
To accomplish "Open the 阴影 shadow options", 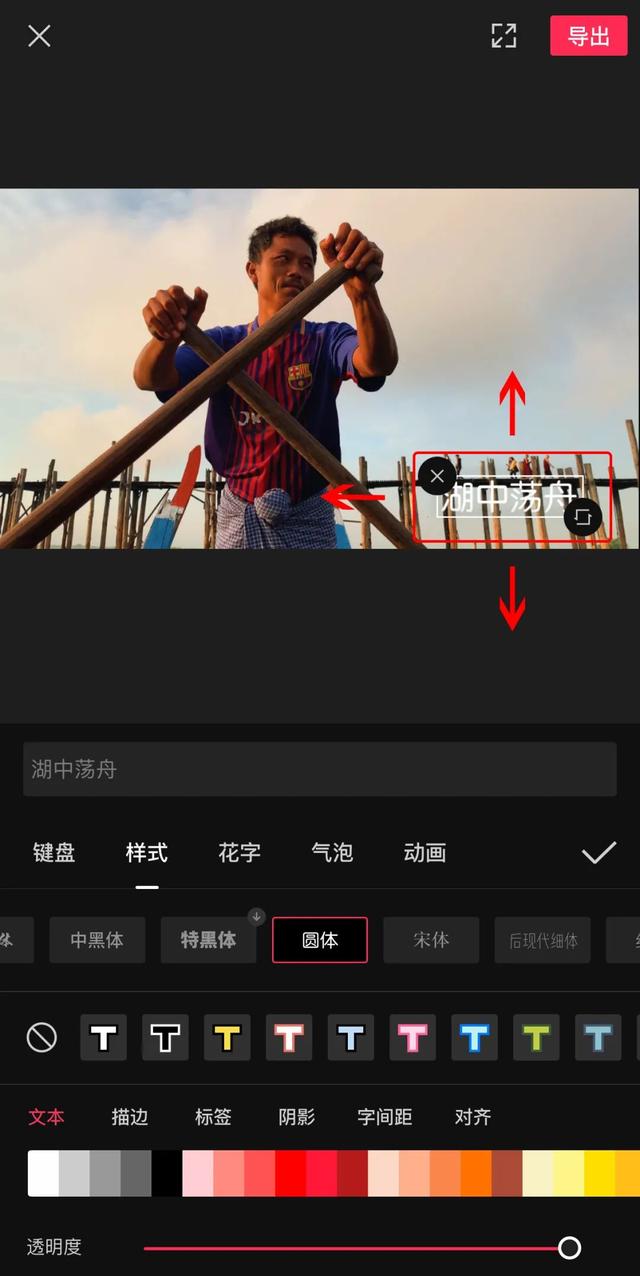I will pyautogui.click(x=296, y=1117).
